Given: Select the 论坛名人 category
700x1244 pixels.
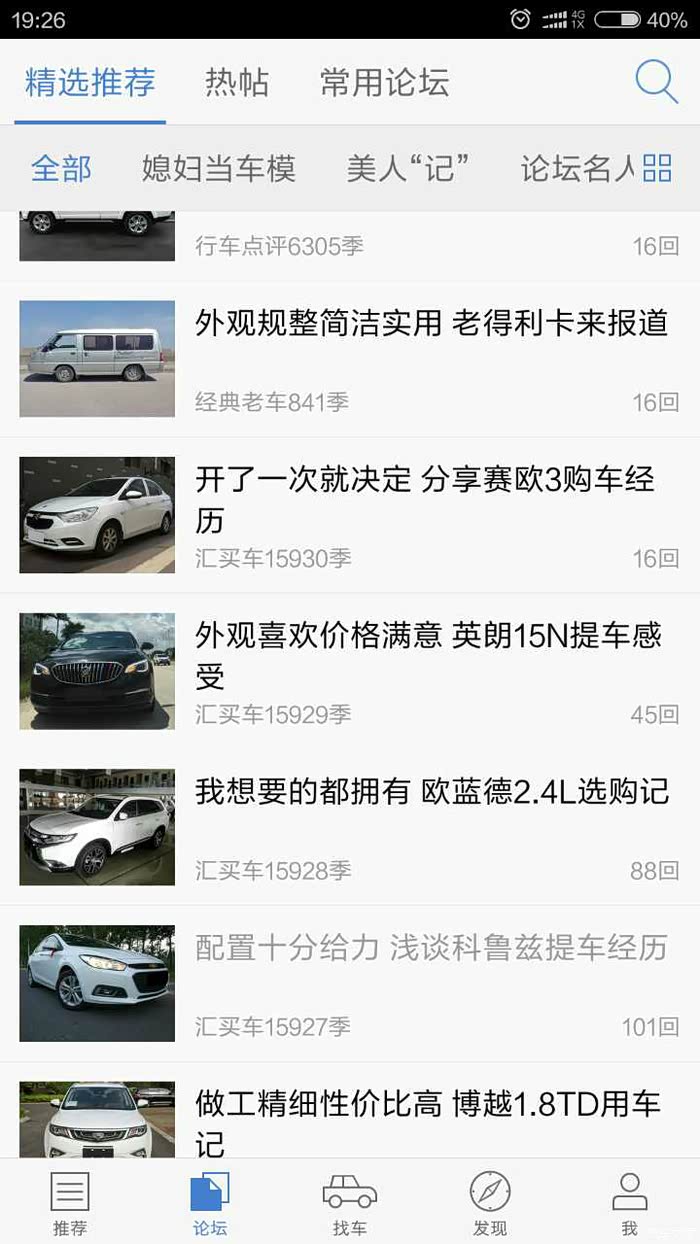Looking at the screenshot, I should click(x=577, y=168).
